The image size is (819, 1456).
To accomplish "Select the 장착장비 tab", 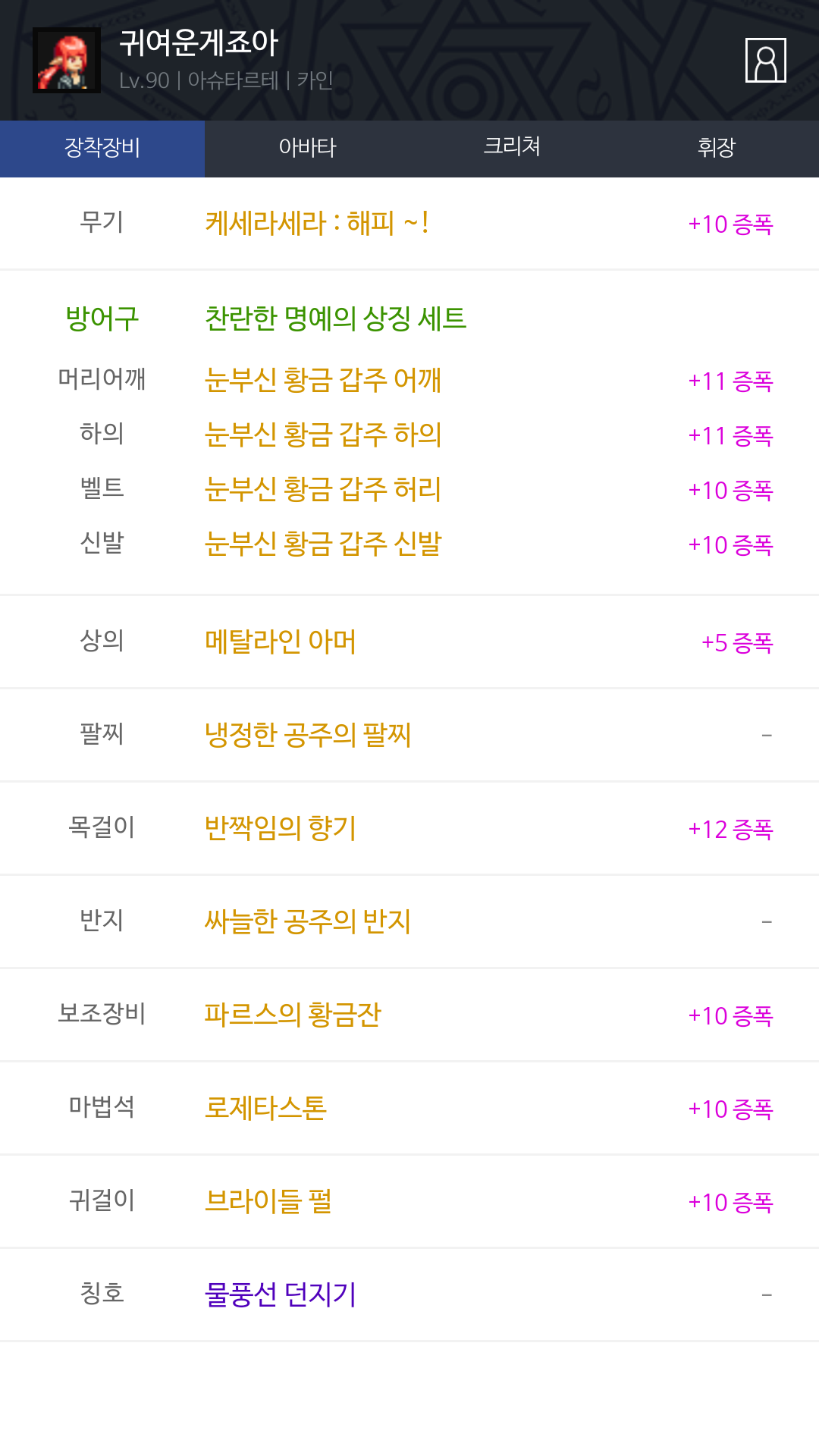I will pos(102,148).
